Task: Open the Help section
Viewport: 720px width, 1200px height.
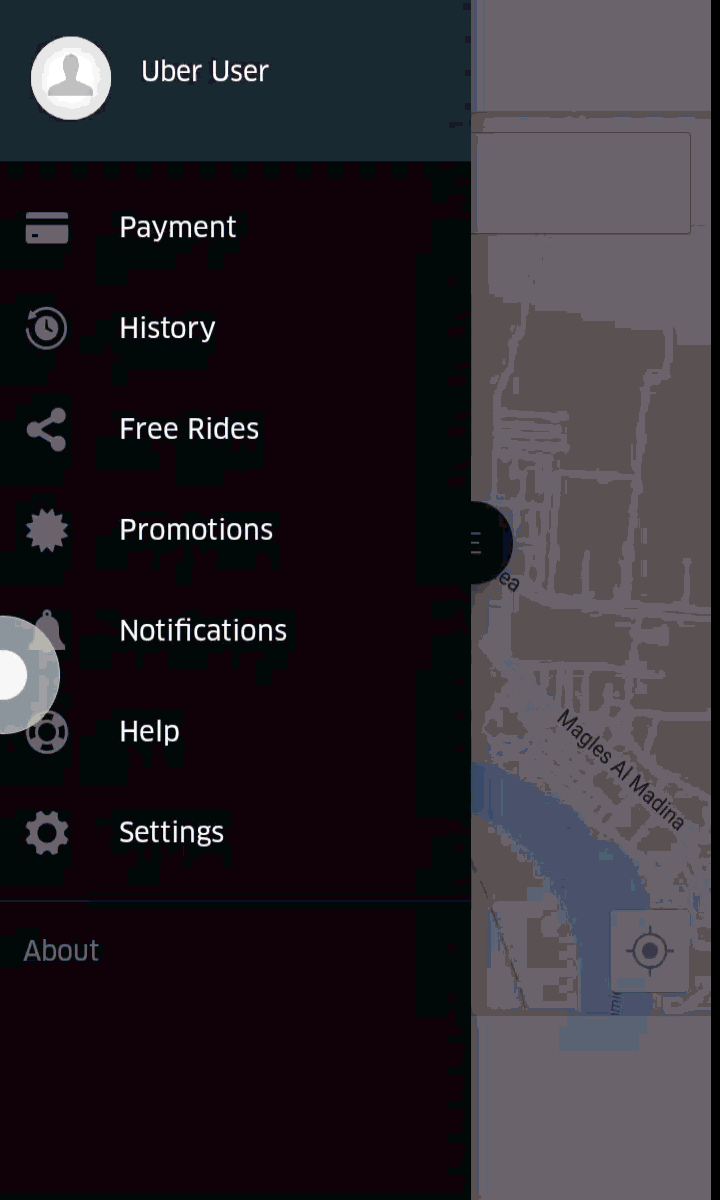Action: point(235,732)
